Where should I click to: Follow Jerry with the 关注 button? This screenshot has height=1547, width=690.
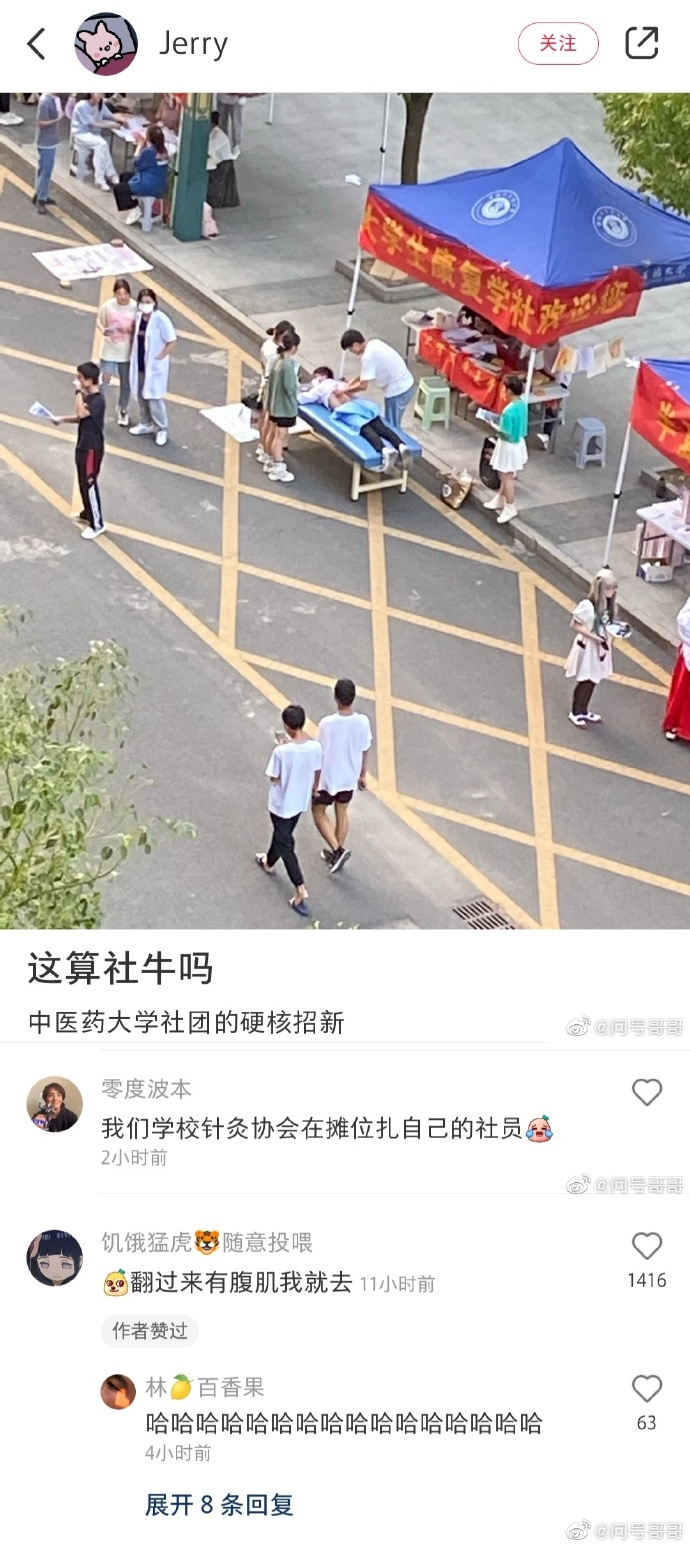pyautogui.click(x=558, y=44)
